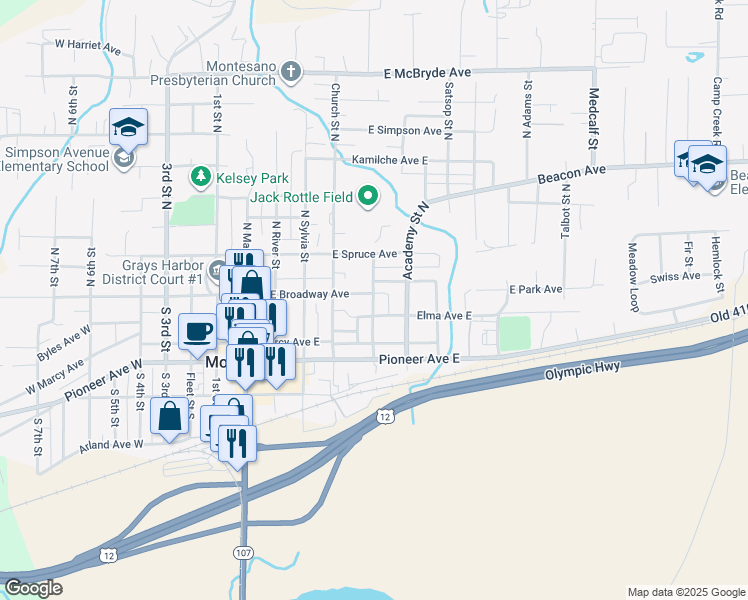The width and height of the screenshot is (748, 600).
Task: Tap the shopping bag marker by E Broadway Ave
Action: tap(251, 284)
